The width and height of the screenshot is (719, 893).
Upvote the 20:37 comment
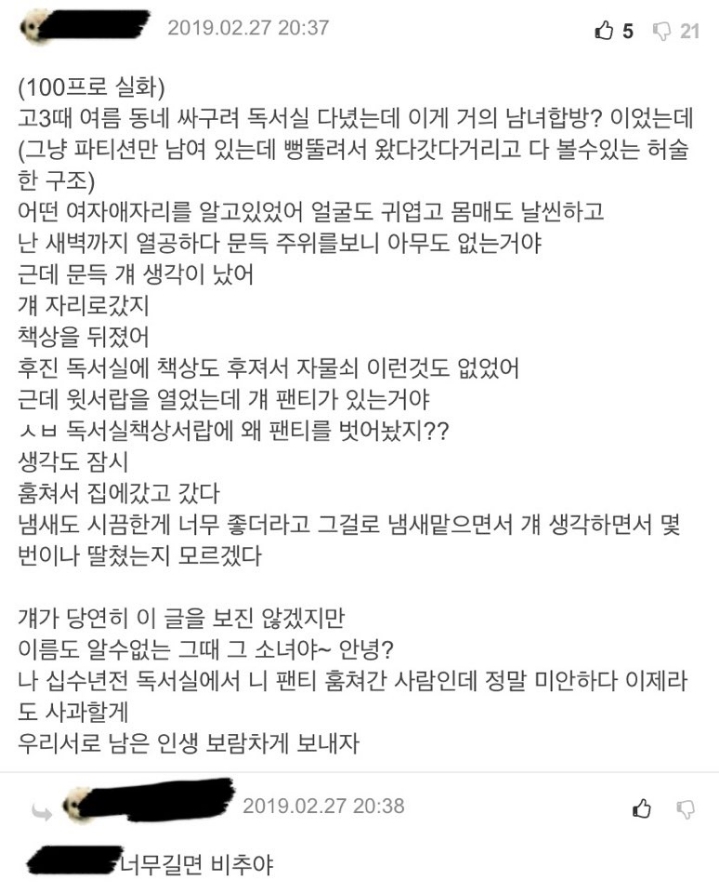click(x=604, y=30)
